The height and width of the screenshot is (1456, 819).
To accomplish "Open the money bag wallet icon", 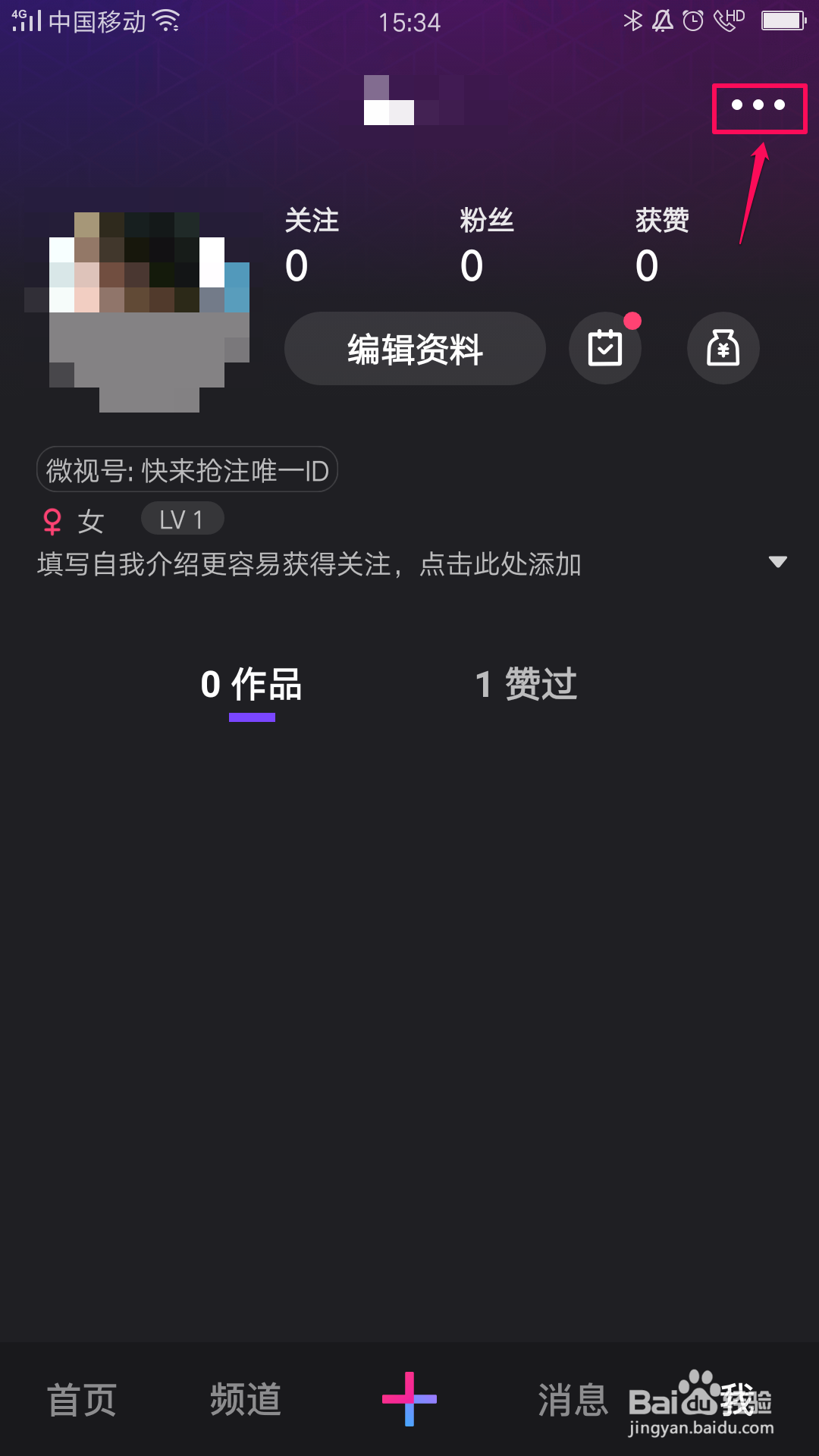I will [x=723, y=347].
